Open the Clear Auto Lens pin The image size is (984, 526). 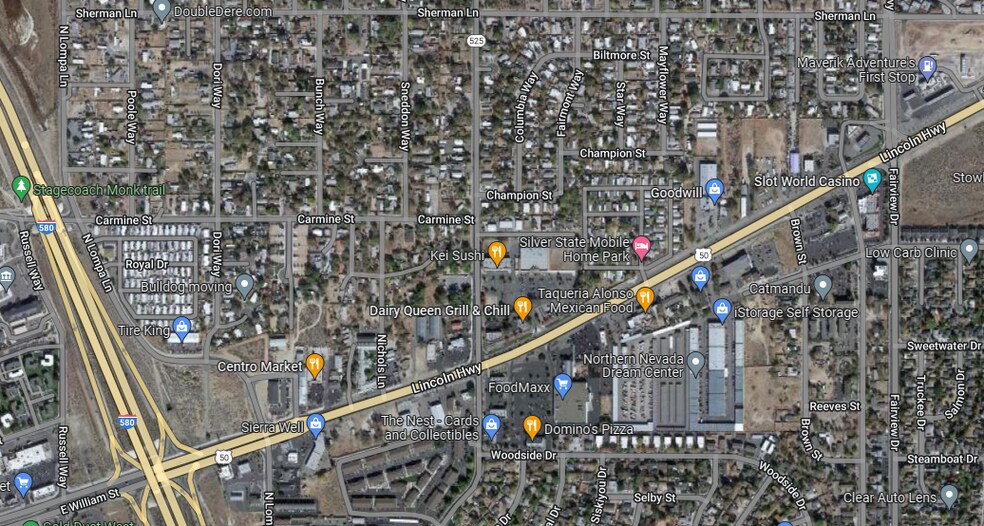click(x=950, y=495)
